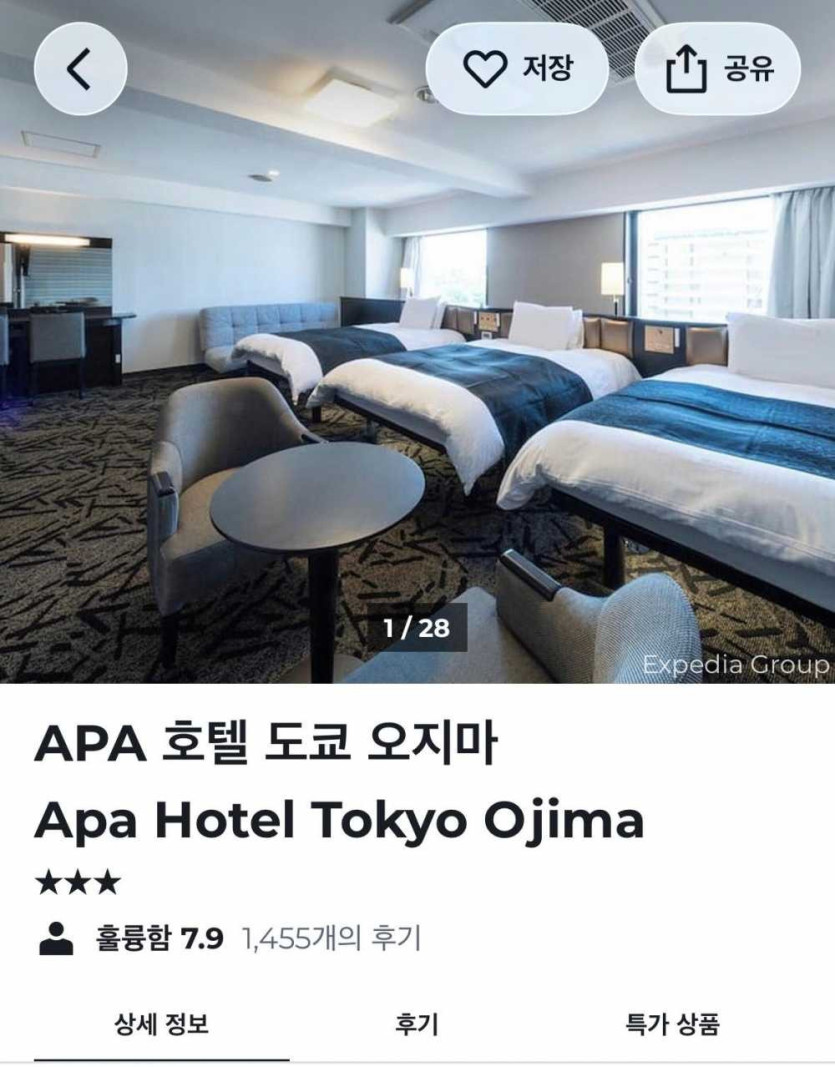Screen dimensions: 835x1067
Task: Save this hotel with the 저장 button
Action: [x=517, y=69]
